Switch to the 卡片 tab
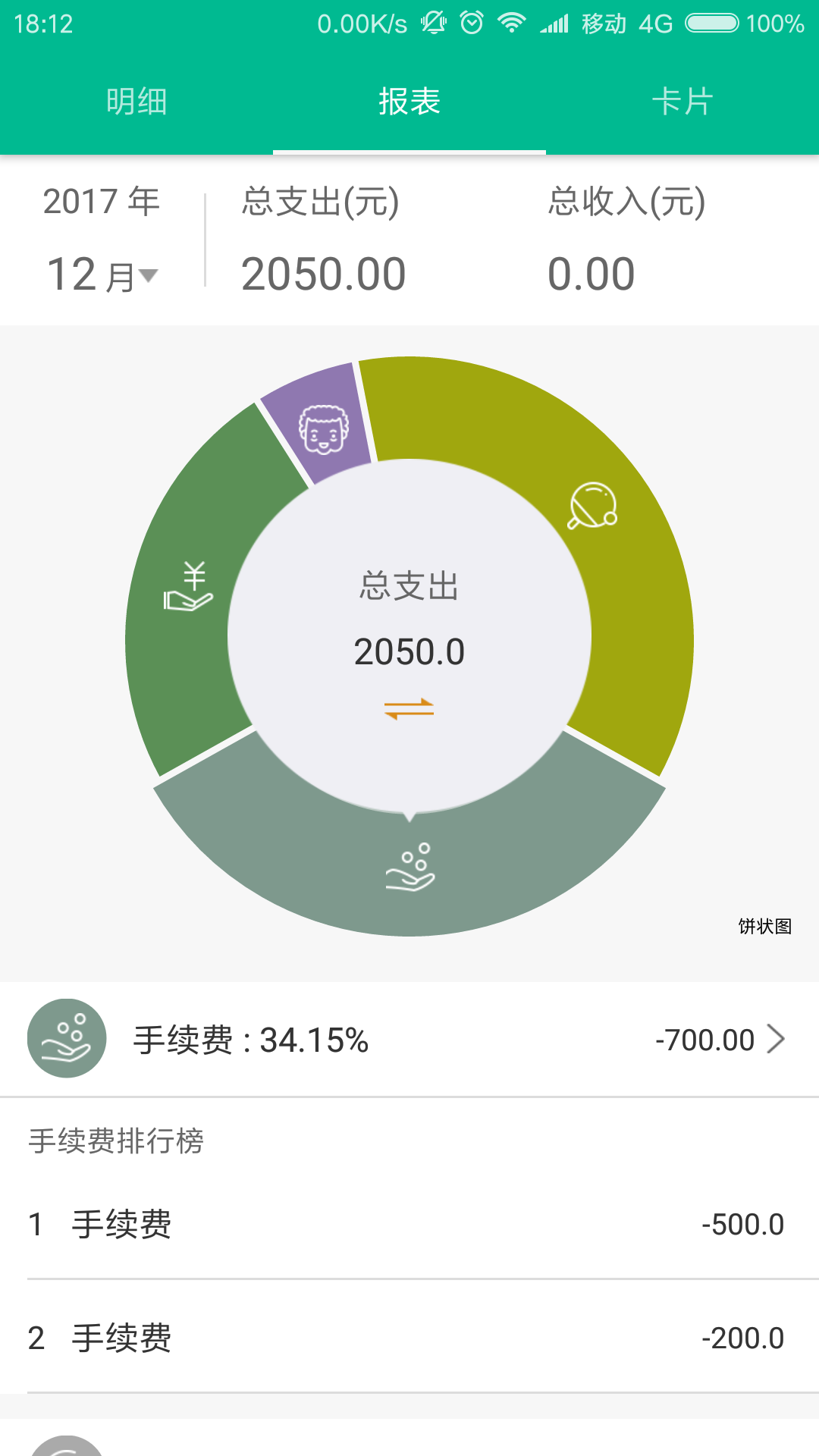The width and height of the screenshot is (819, 1456). pyautogui.click(x=682, y=102)
